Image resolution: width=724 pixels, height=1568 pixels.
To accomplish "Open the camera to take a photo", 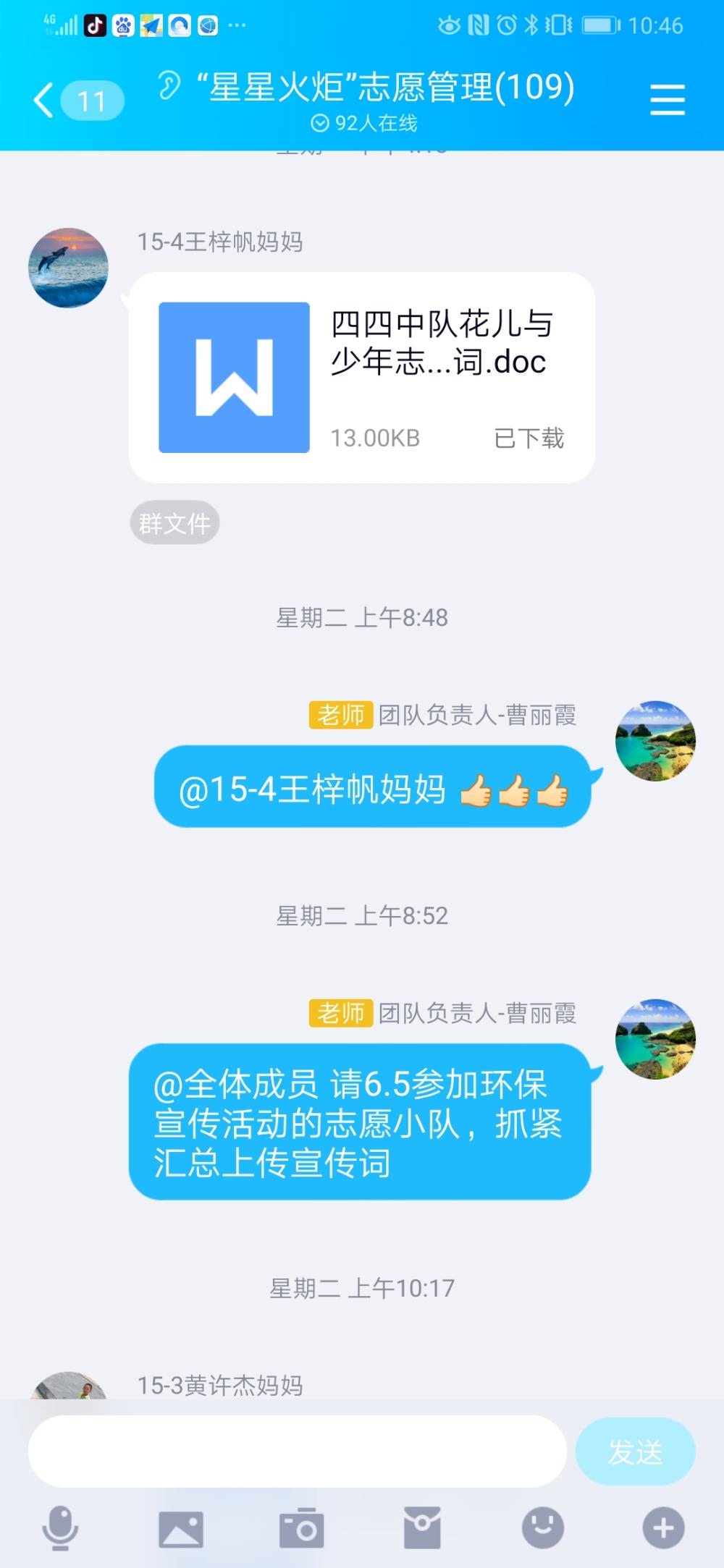I will coord(301,1527).
